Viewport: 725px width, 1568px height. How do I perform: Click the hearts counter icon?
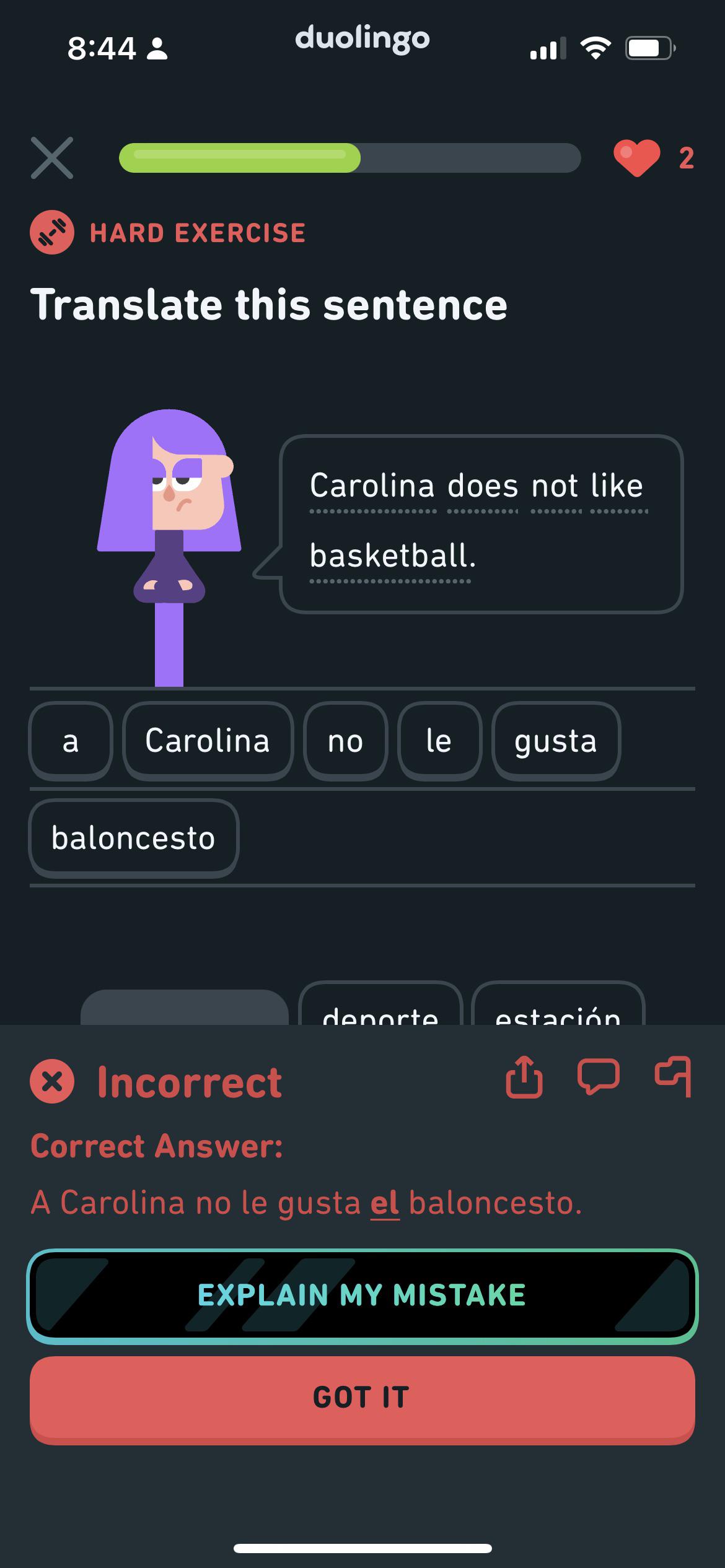coord(638,159)
